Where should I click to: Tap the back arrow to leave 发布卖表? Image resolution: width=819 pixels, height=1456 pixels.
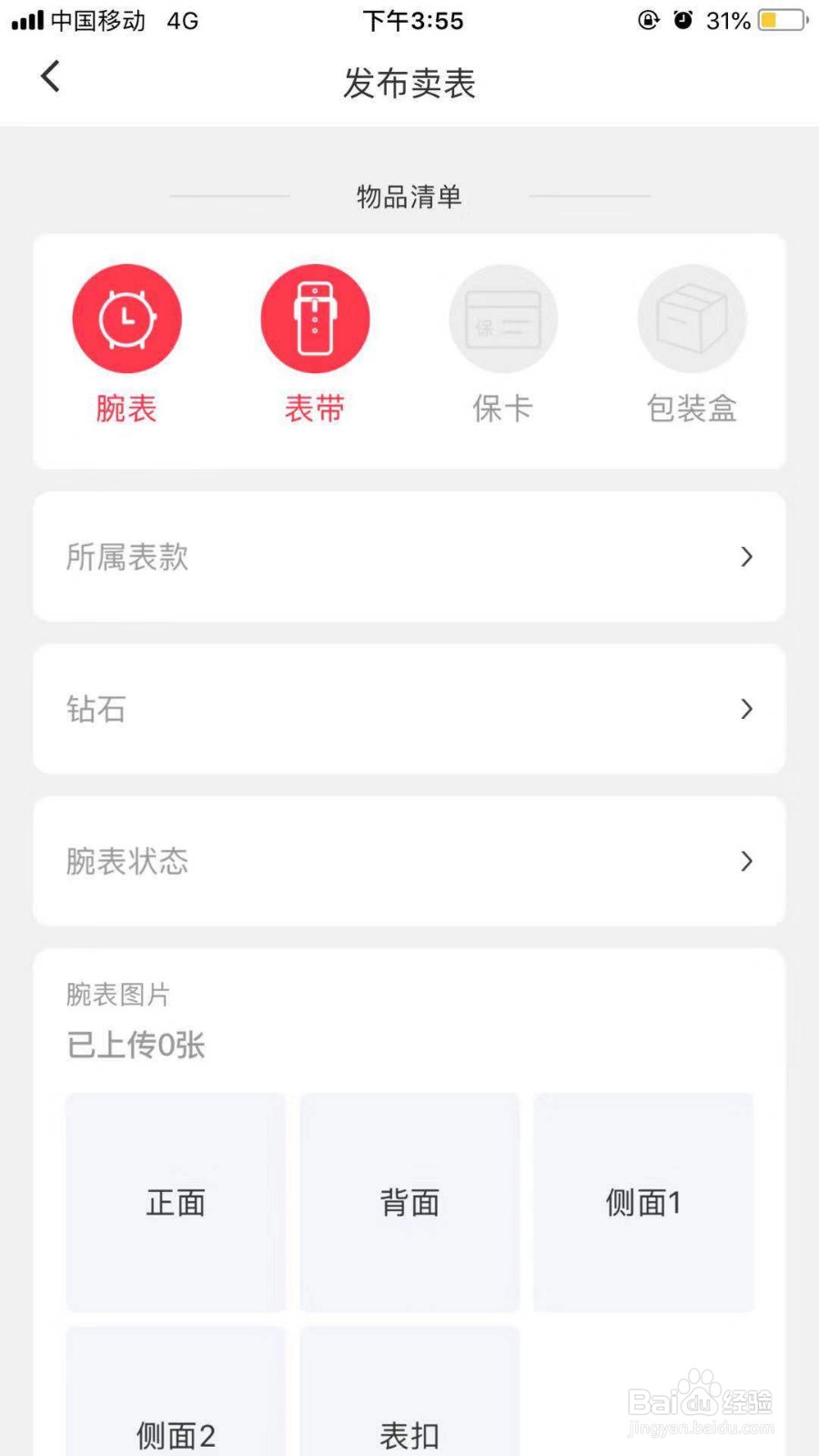(x=50, y=76)
